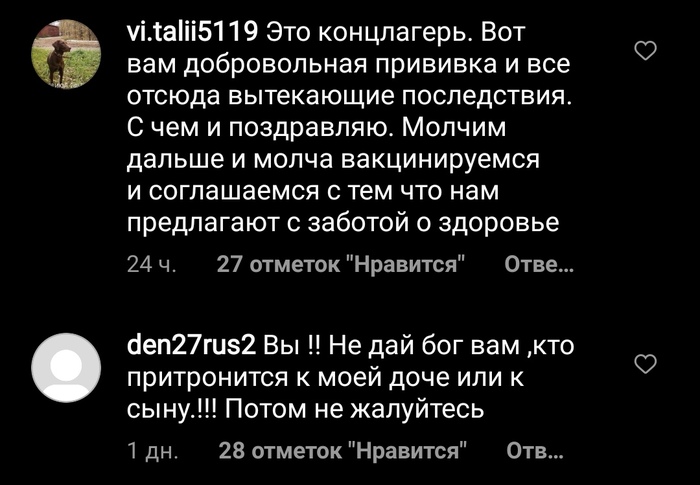View the 28 likes on den27rus2's comment
The width and height of the screenshot is (700, 485).
click(x=344, y=451)
